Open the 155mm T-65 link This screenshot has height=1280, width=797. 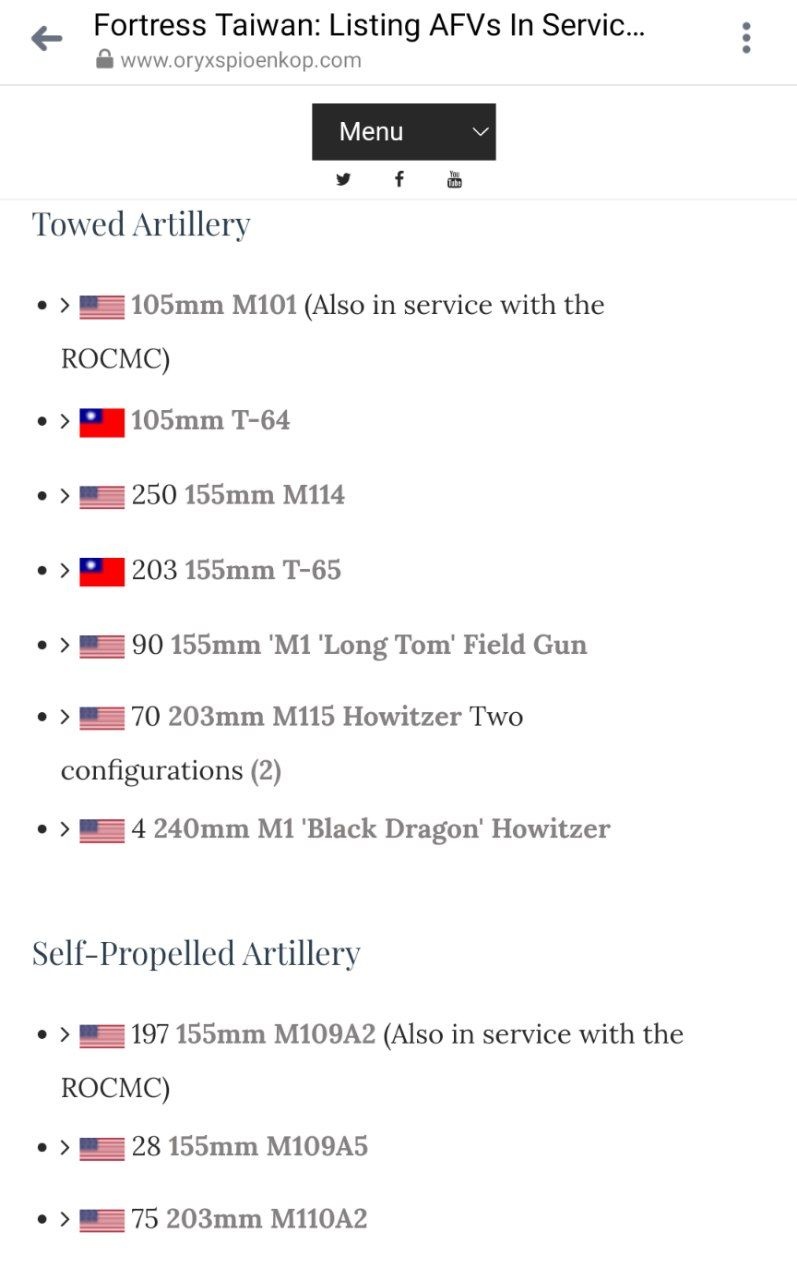click(262, 570)
